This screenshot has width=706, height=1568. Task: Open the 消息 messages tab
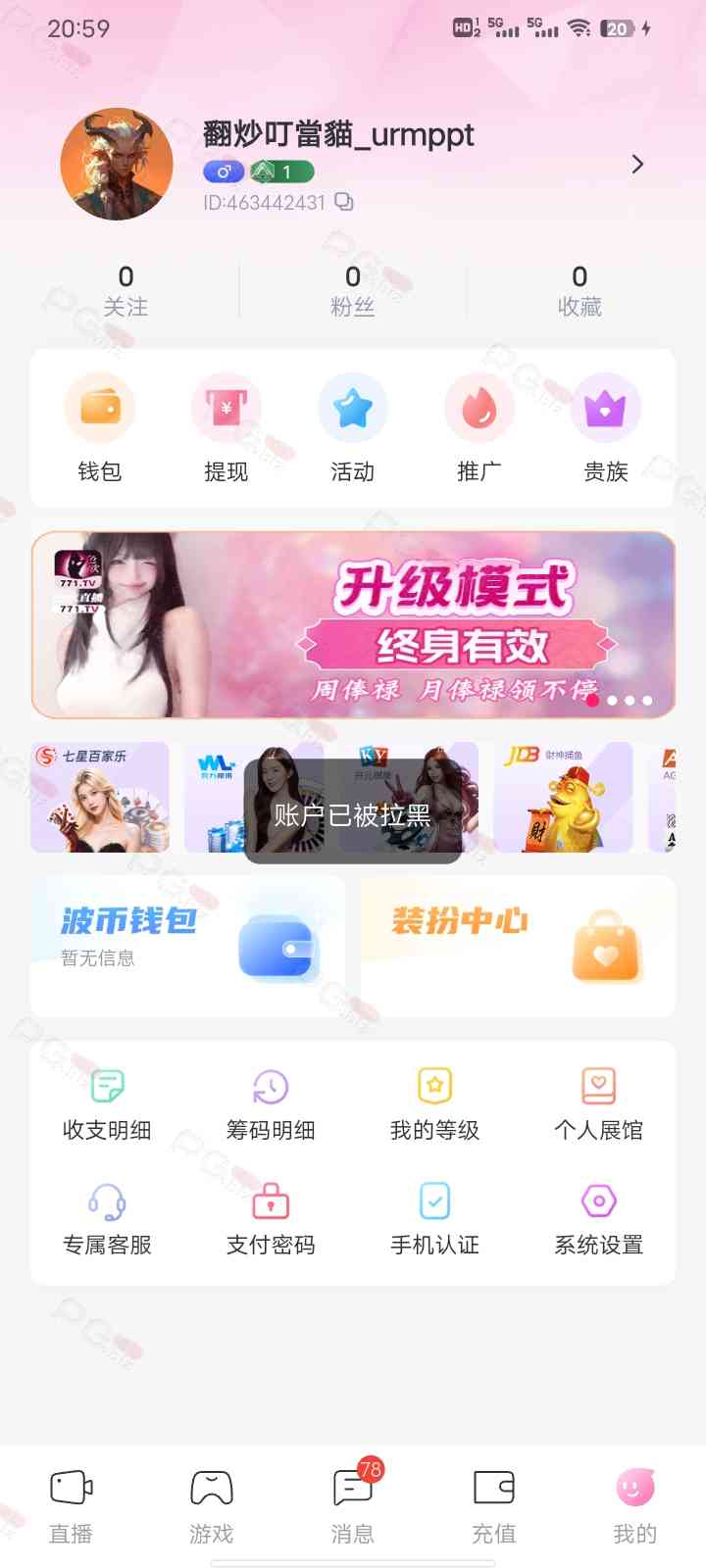pyautogui.click(x=352, y=1506)
